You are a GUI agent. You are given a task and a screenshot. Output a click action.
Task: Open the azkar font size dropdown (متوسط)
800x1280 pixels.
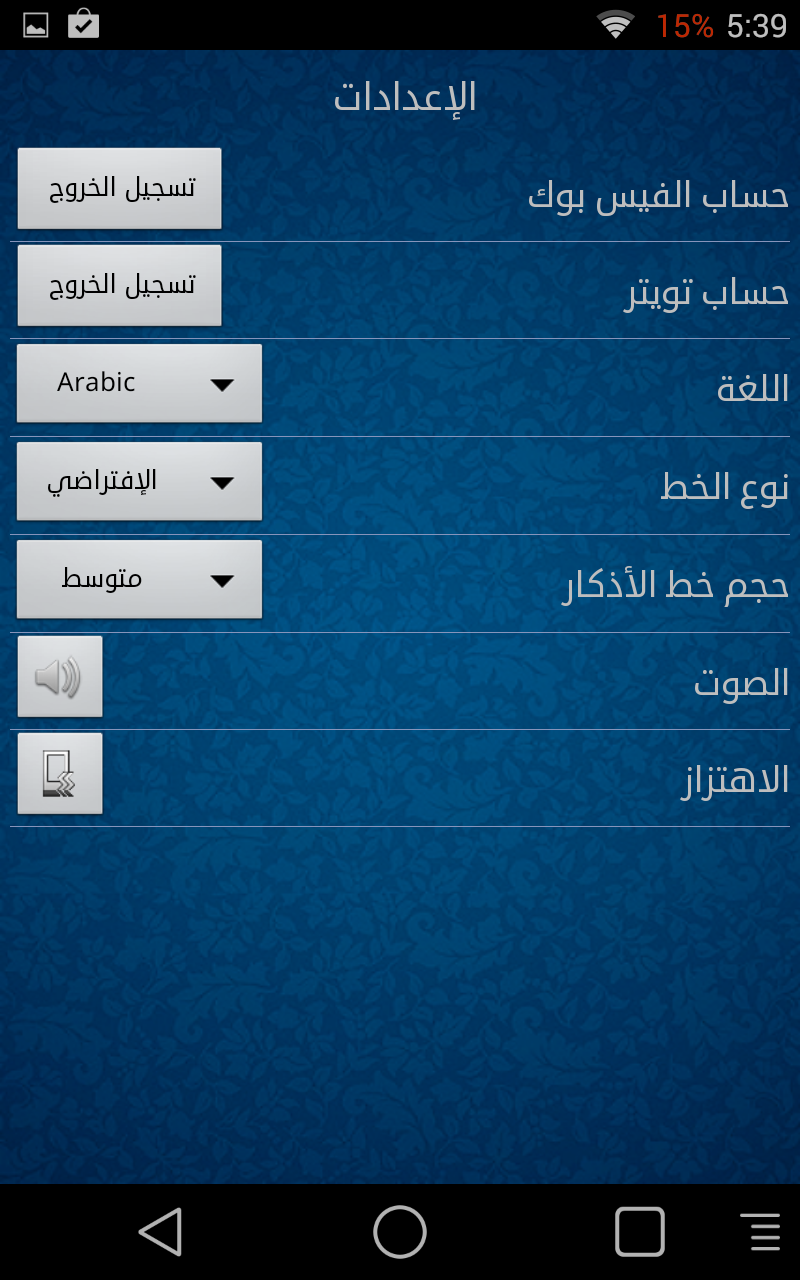[139, 579]
